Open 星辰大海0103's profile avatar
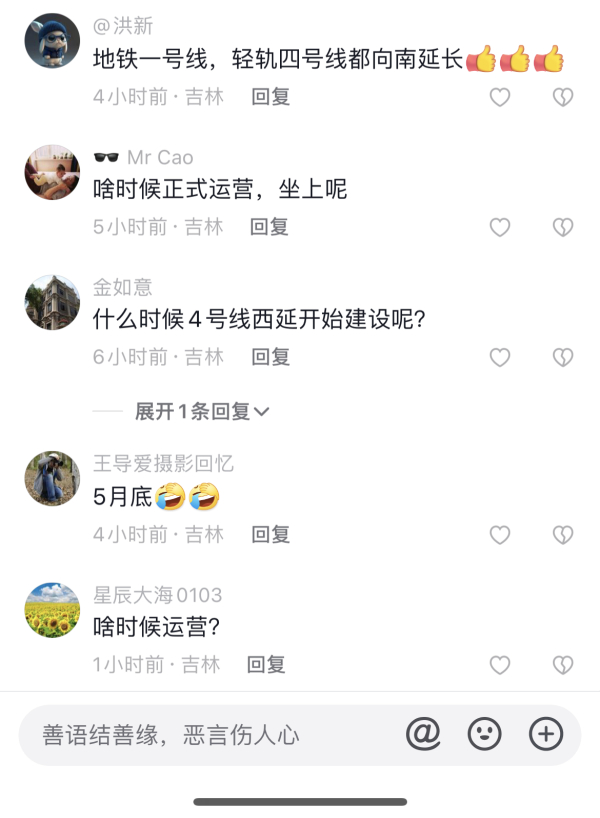 click(x=52, y=610)
